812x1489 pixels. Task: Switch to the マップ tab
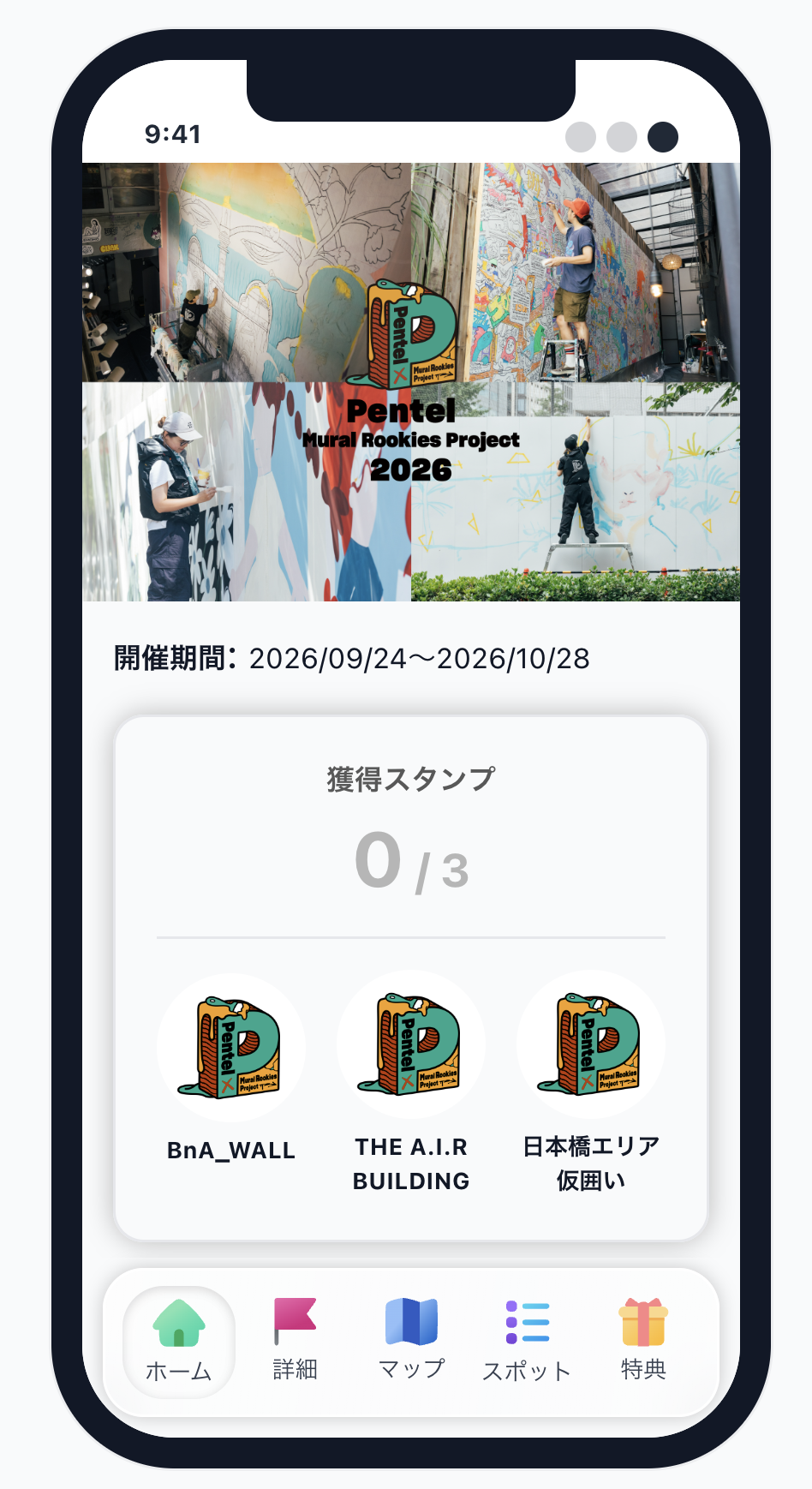[411, 1342]
